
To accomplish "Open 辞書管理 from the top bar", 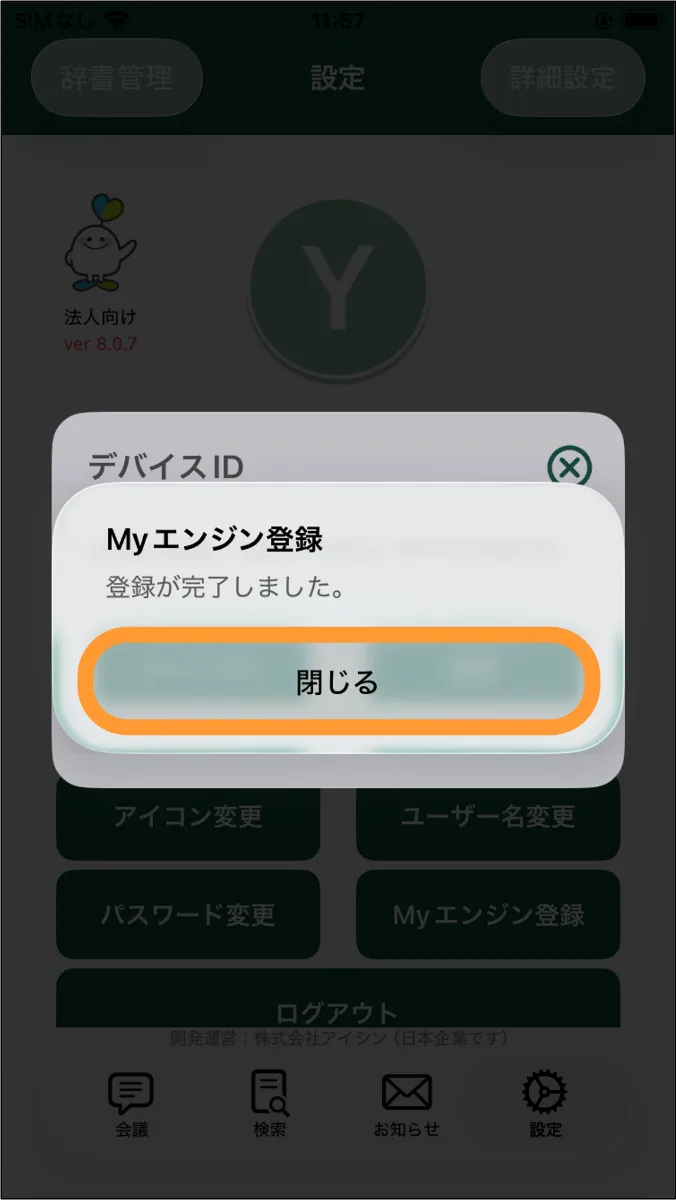I will coord(117,77).
